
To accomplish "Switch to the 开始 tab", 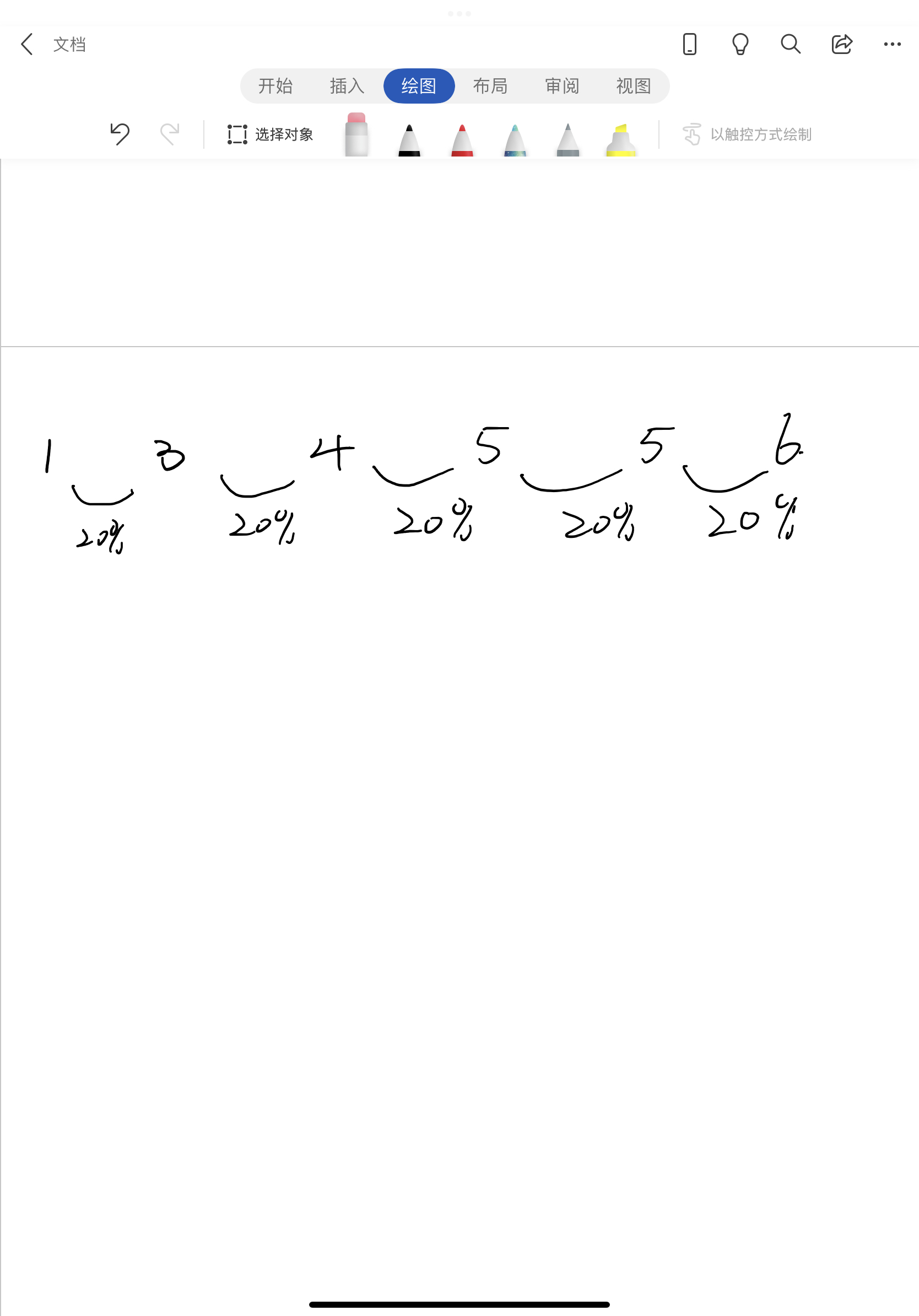I will 275,86.
